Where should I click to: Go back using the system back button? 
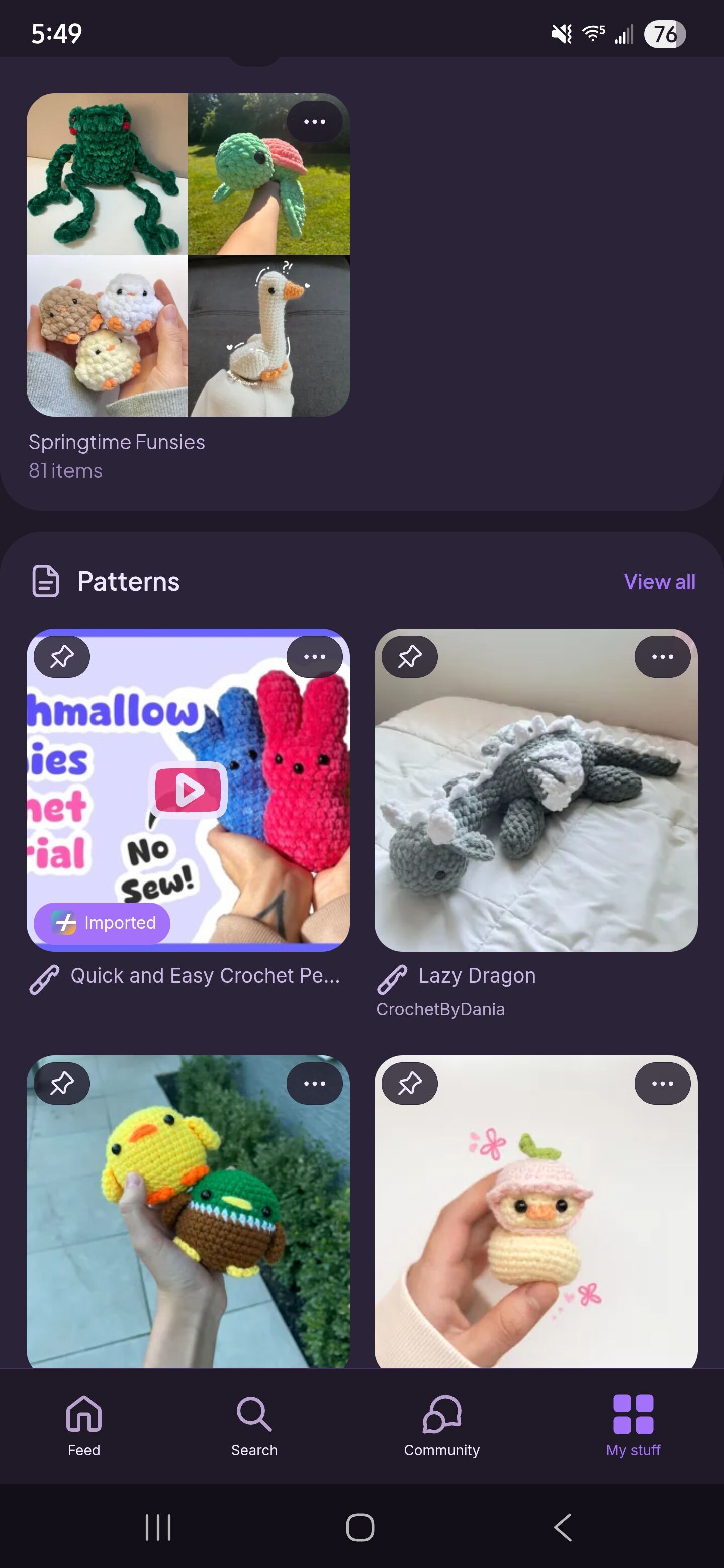(x=563, y=1527)
